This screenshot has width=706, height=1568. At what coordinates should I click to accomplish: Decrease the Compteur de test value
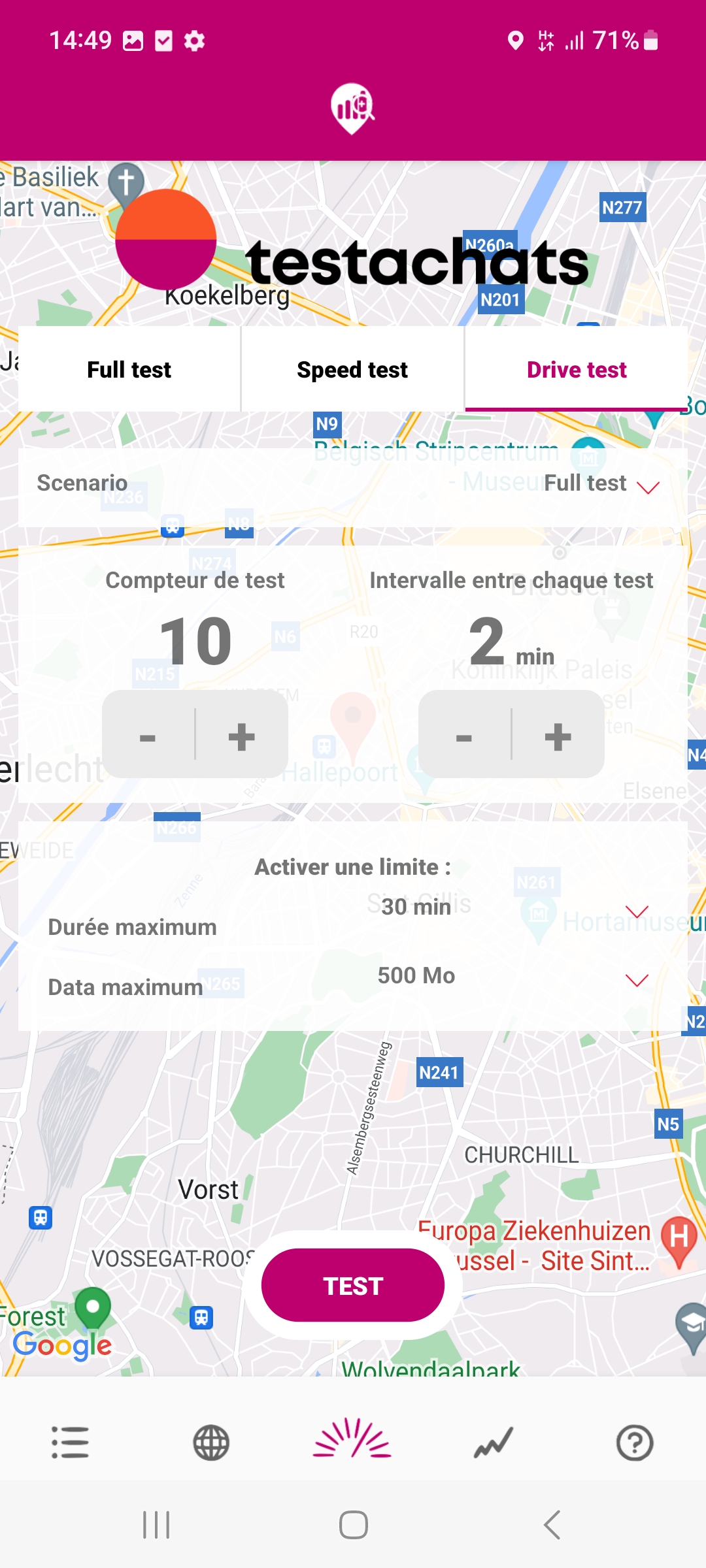(x=148, y=736)
